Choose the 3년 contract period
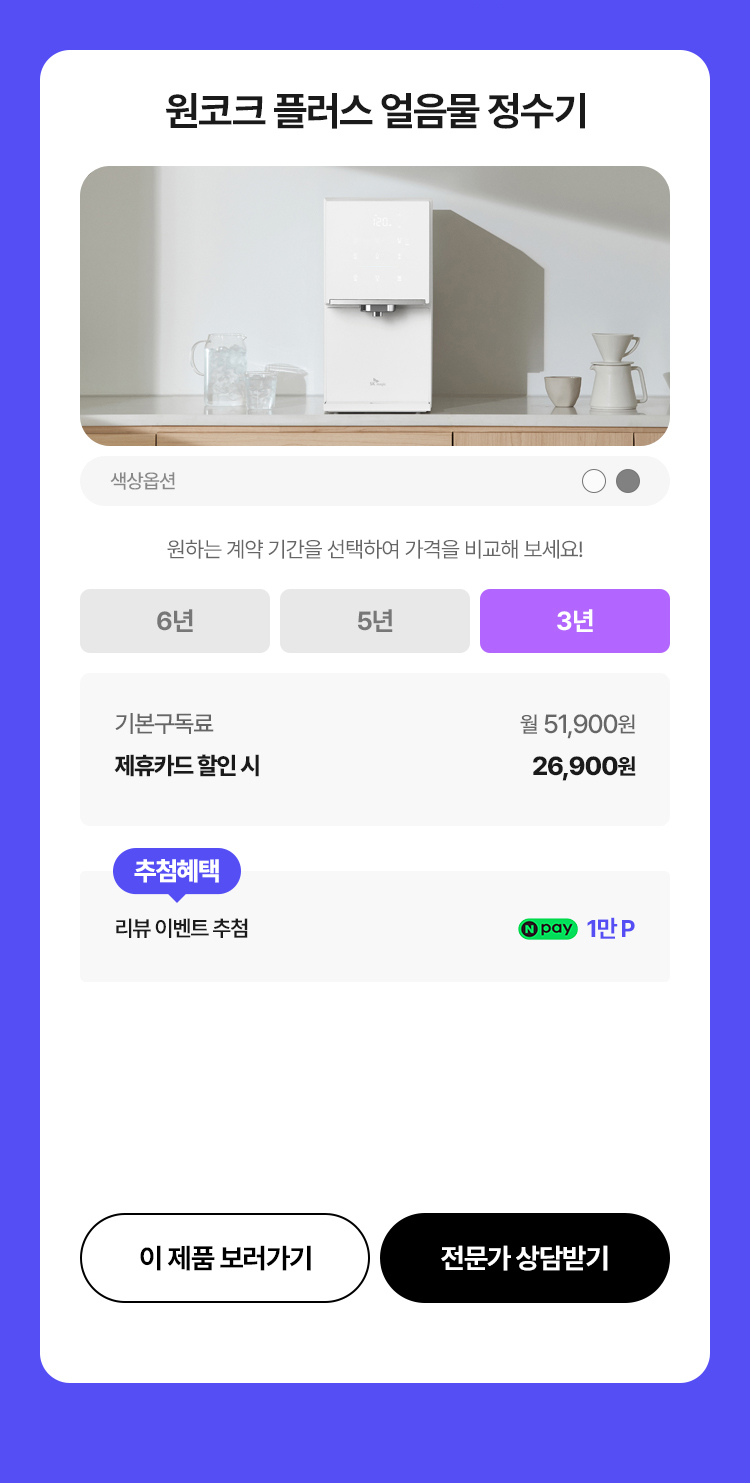Image resolution: width=750 pixels, height=1483 pixels. (575, 621)
